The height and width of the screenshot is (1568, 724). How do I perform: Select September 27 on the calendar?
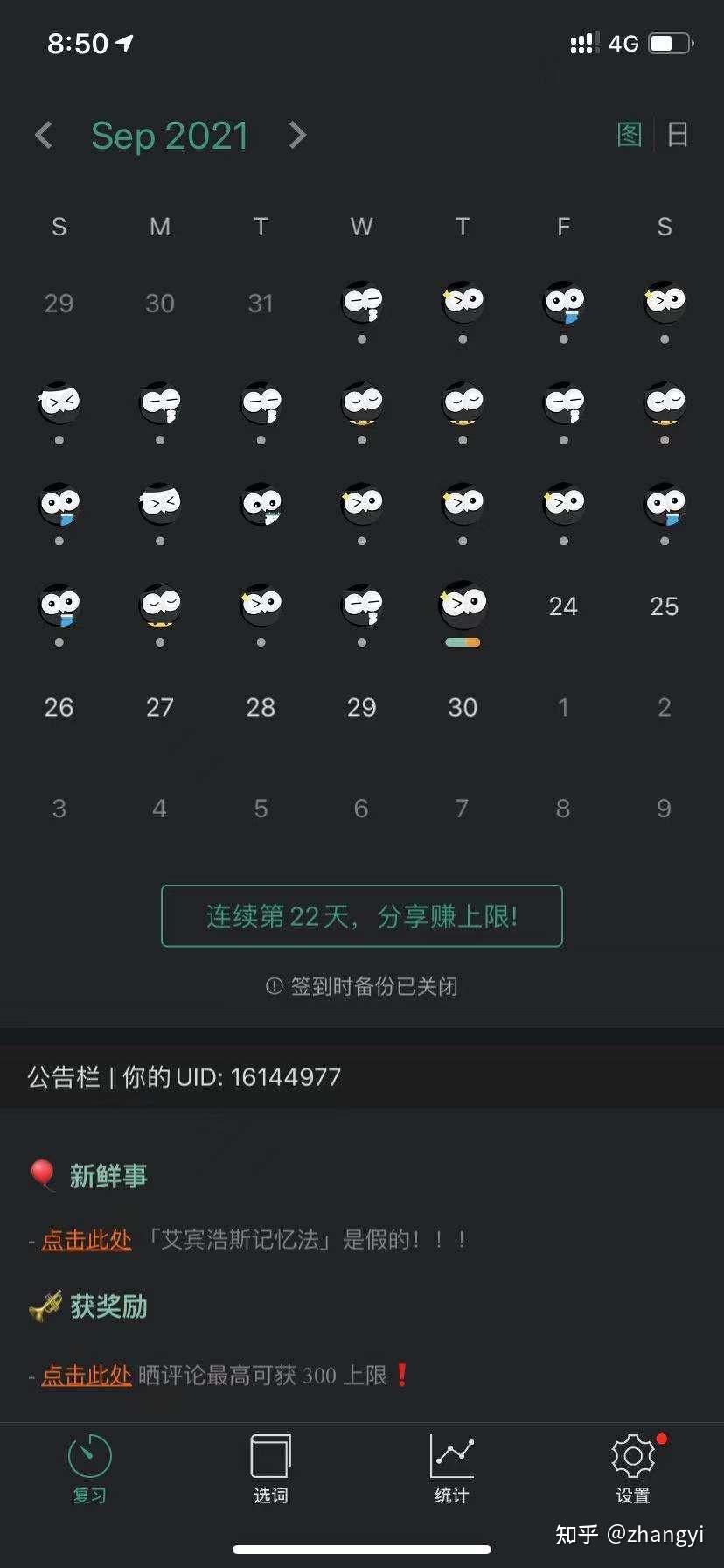click(x=159, y=707)
